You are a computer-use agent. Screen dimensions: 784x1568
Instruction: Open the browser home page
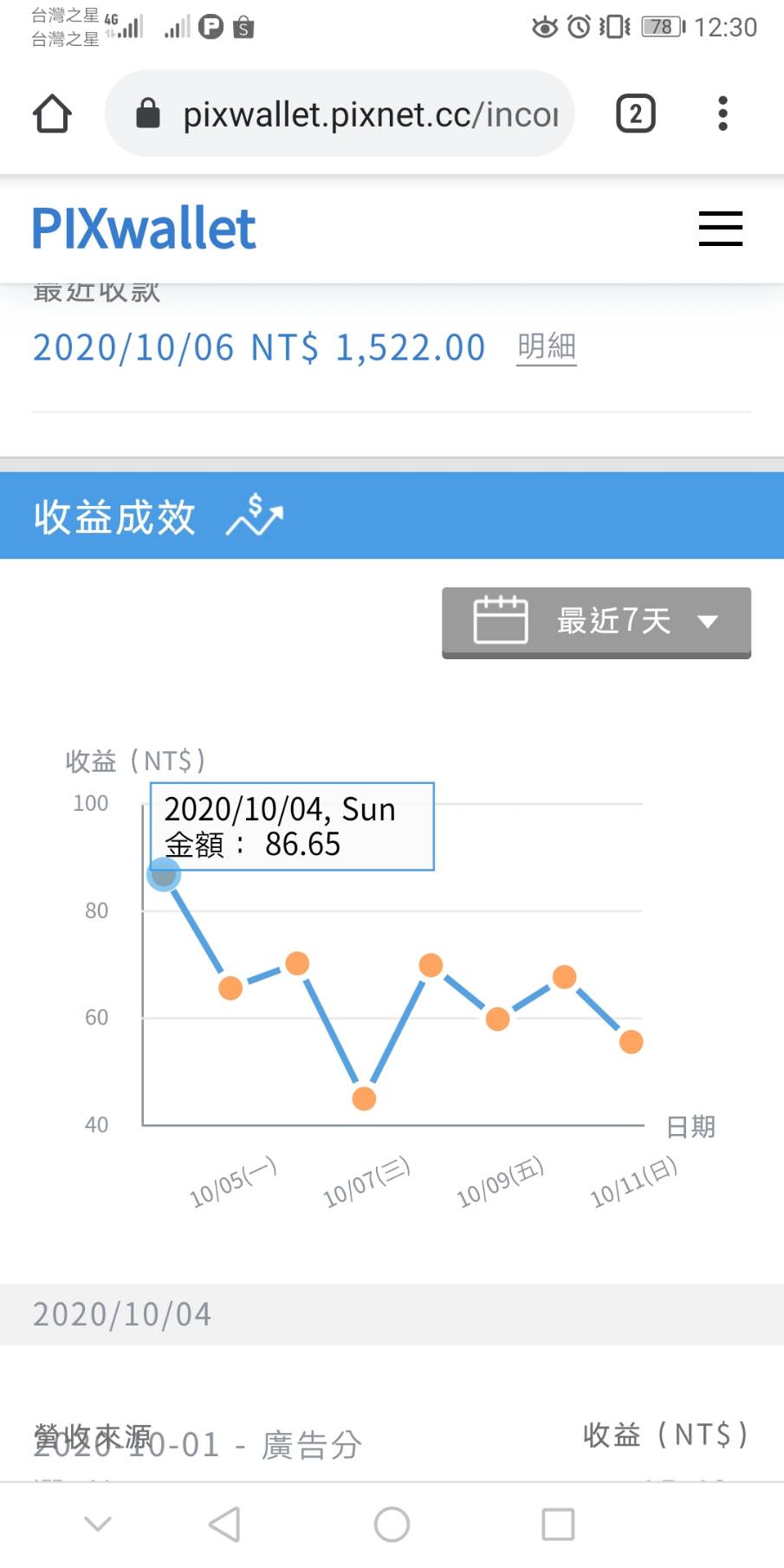point(52,113)
